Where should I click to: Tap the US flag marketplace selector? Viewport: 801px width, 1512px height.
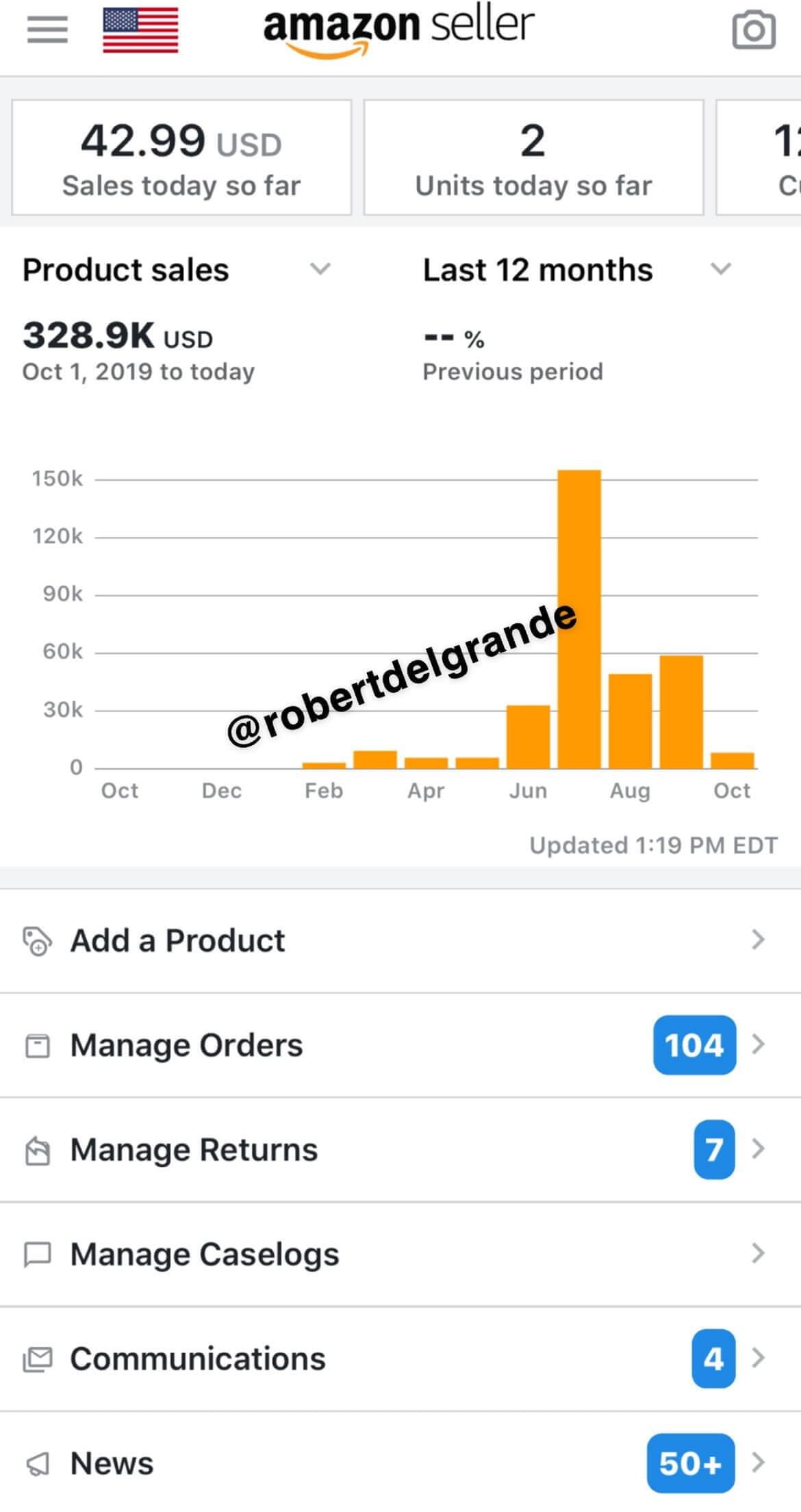click(x=140, y=29)
